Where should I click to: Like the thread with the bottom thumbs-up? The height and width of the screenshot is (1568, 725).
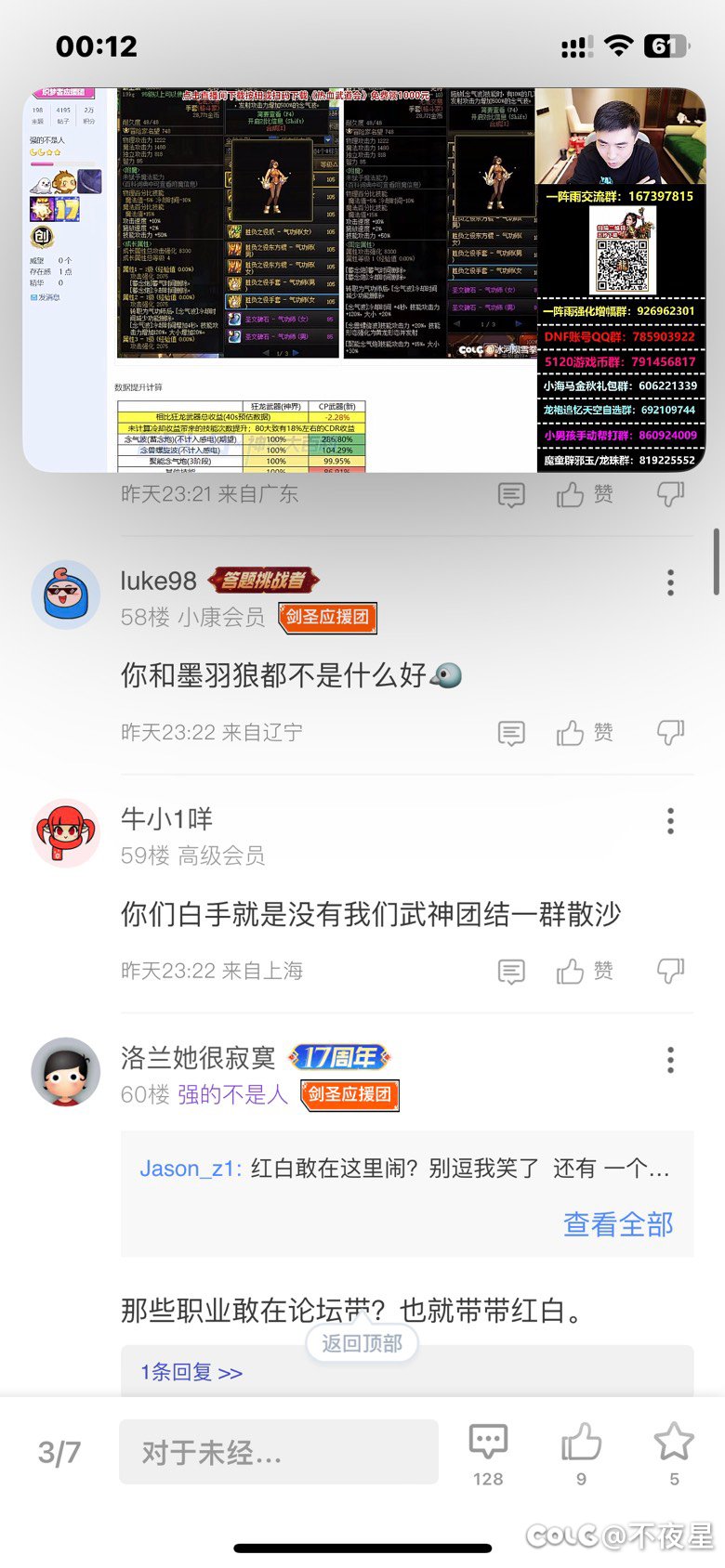[x=581, y=1455]
